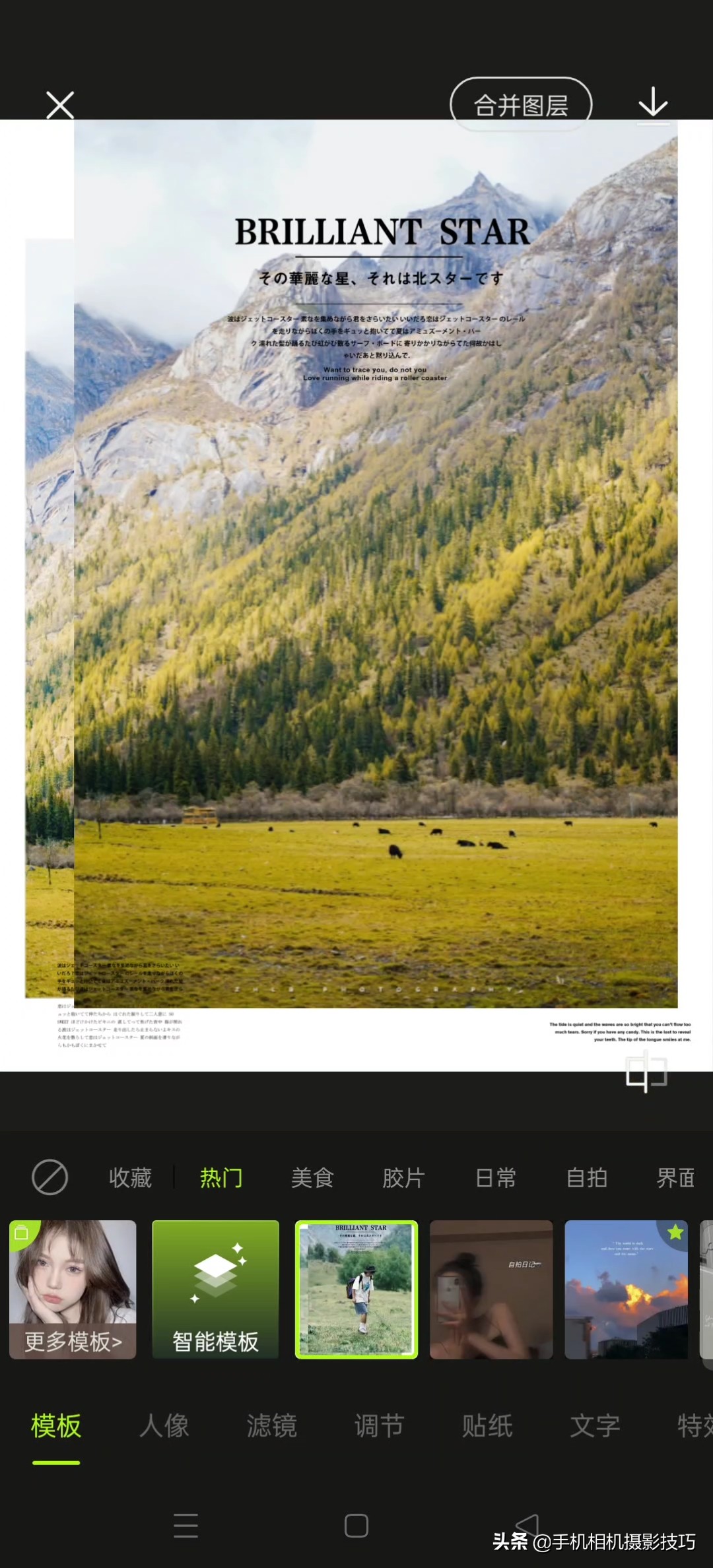Screen dimensions: 713x1568
Task: Open 更多模板 more templates
Action: [x=73, y=1290]
